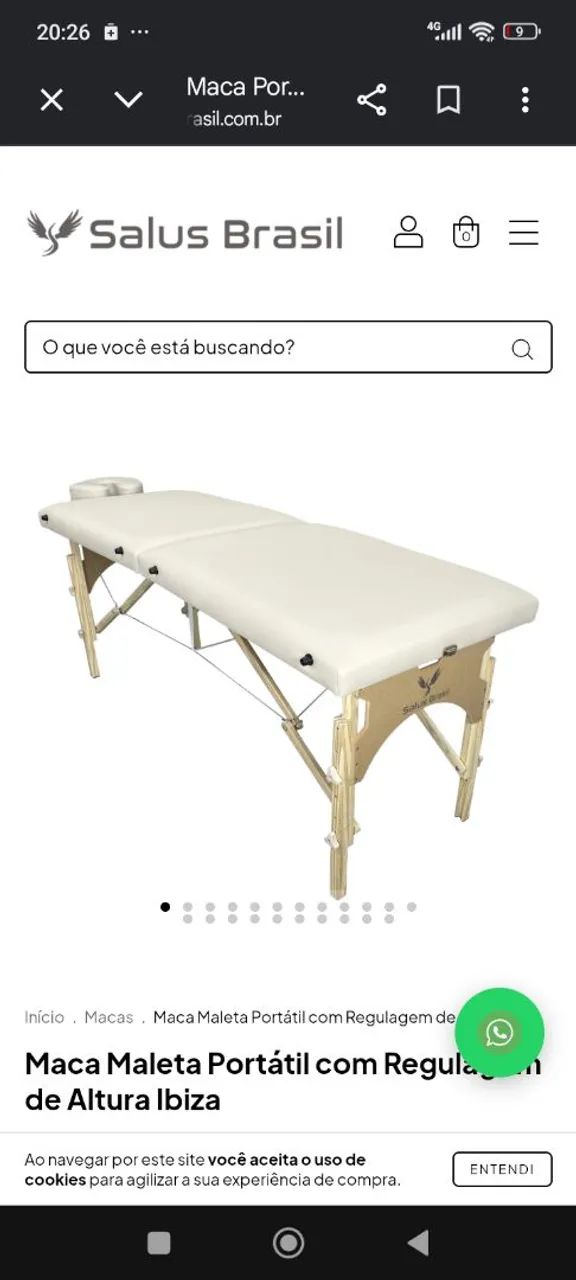View the shopping bag
The height and width of the screenshot is (1280, 576).
(466, 232)
